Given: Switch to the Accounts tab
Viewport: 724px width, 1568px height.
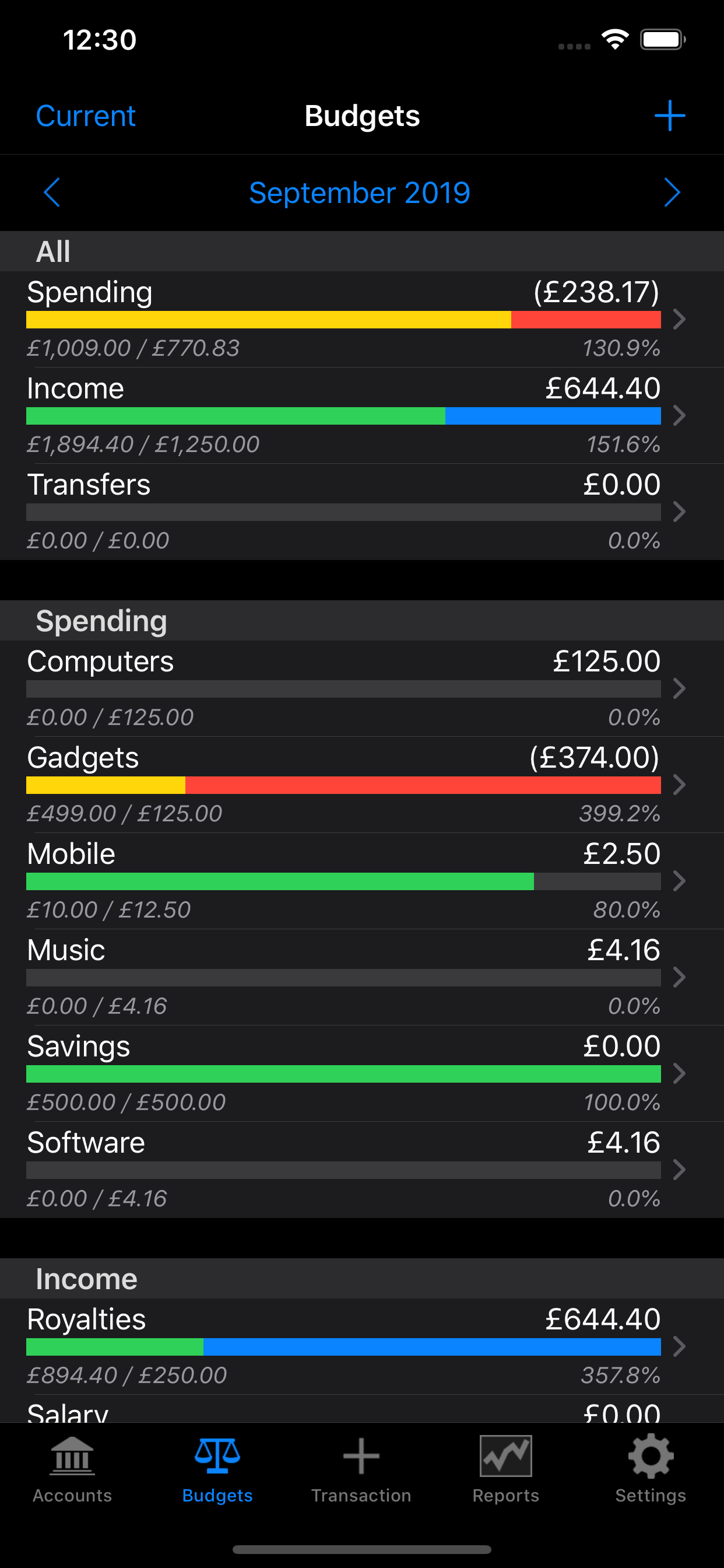Looking at the screenshot, I should [72, 1469].
